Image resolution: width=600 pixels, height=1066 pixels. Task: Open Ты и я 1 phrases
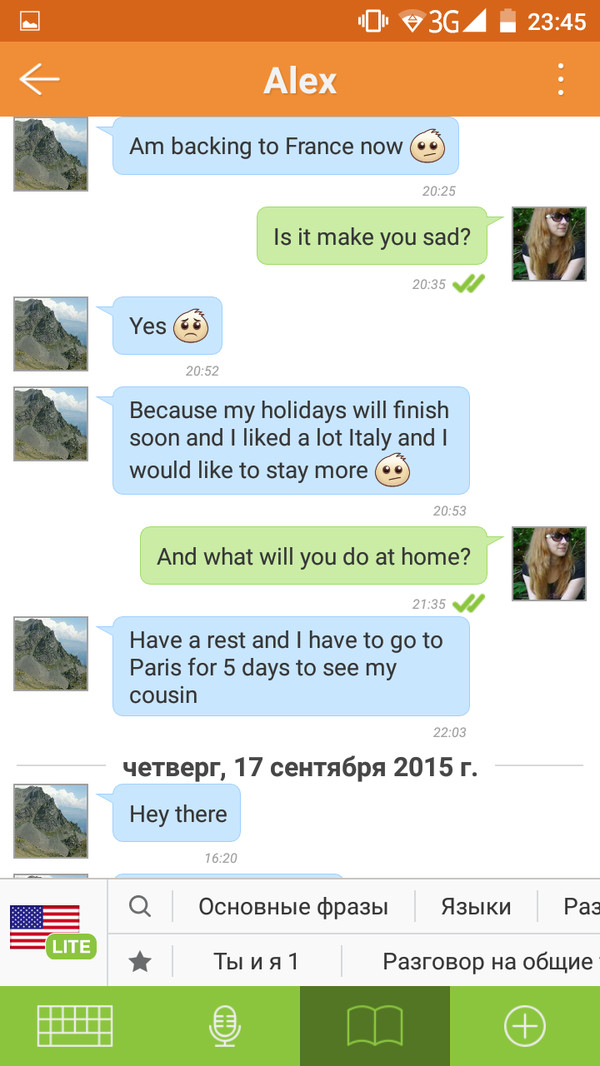[x=256, y=962]
